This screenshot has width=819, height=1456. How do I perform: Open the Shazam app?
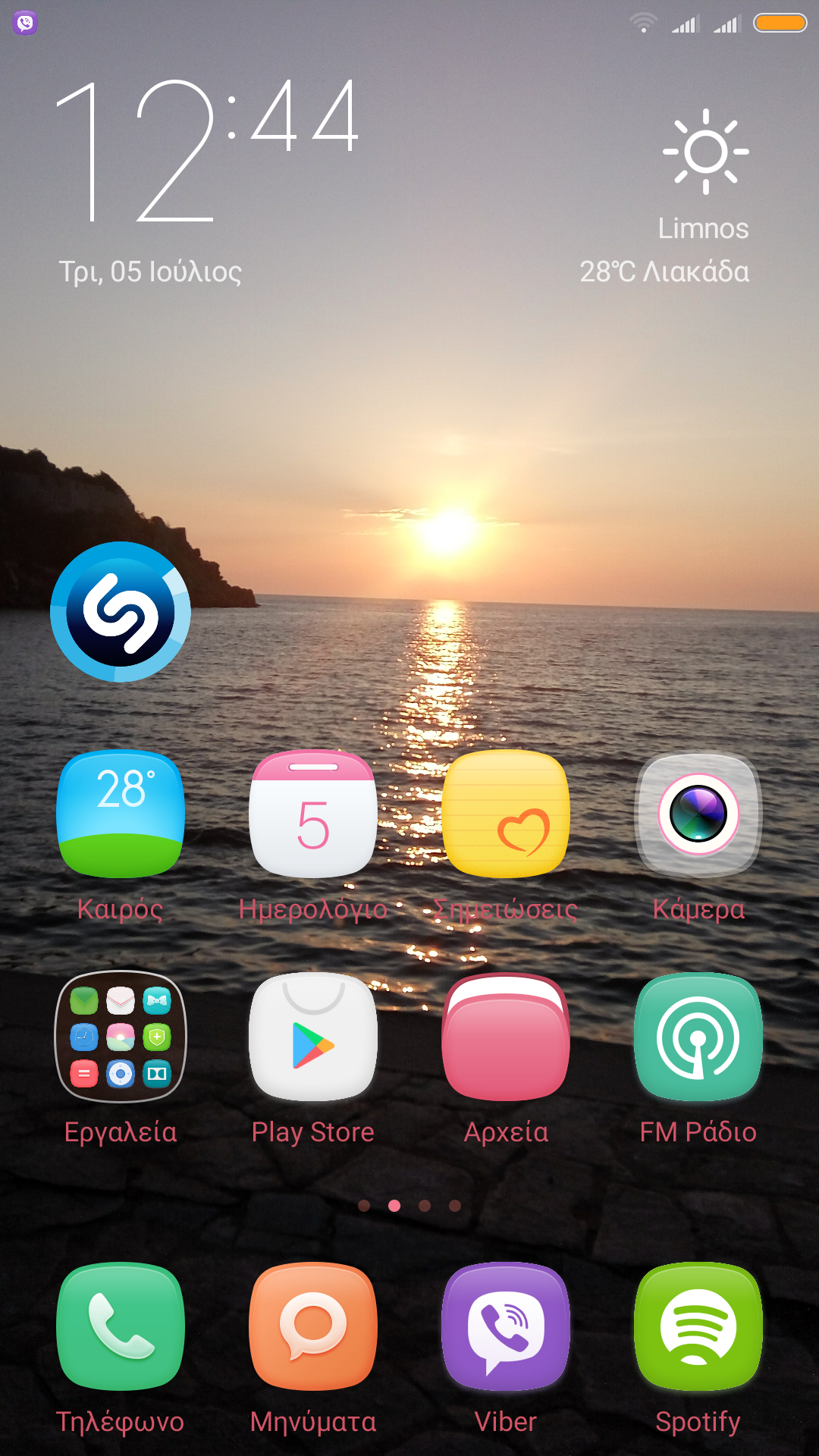[x=121, y=611]
